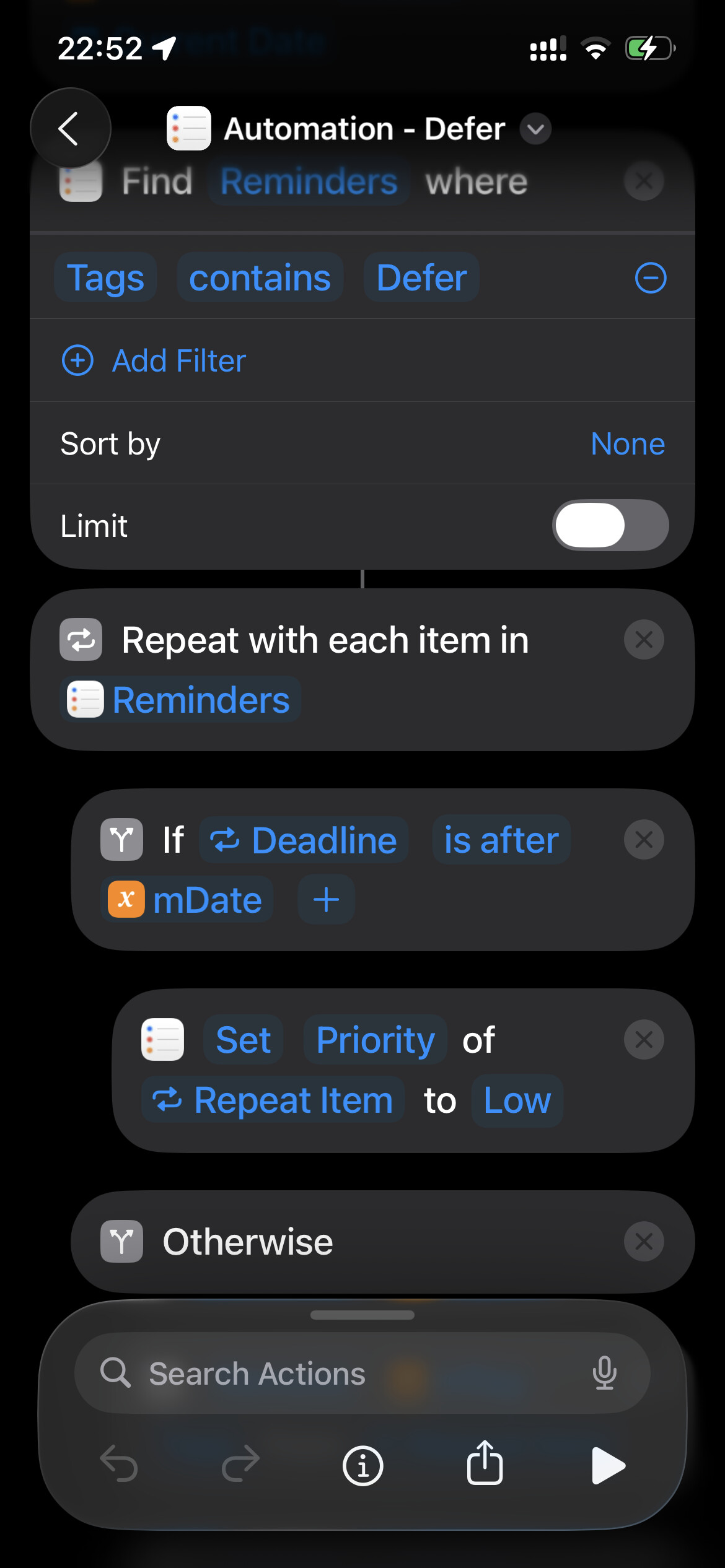Change Priority field in Set action
725x1568 pixels.
point(375,1040)
